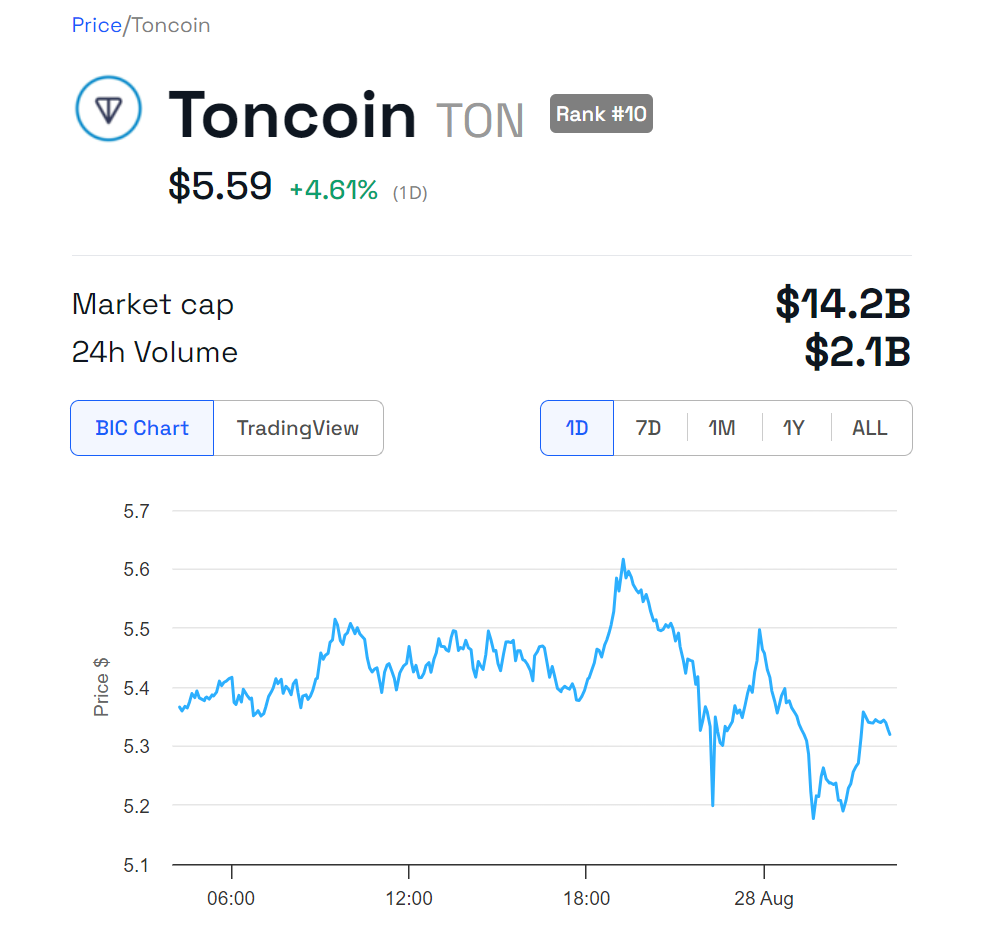Change chart range to 1M

(x=722, y=428)
